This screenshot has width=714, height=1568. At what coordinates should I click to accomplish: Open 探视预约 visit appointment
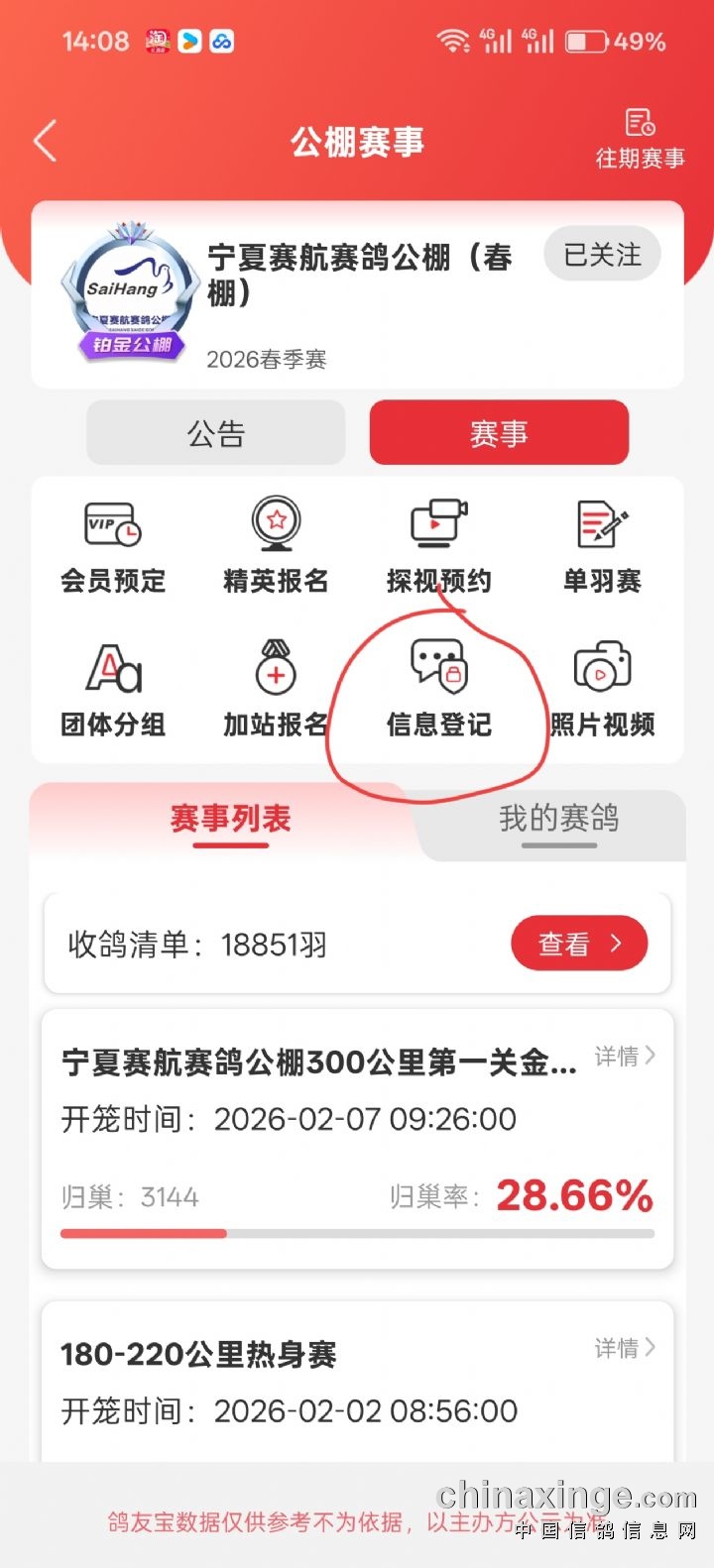(x=439, y=546)
